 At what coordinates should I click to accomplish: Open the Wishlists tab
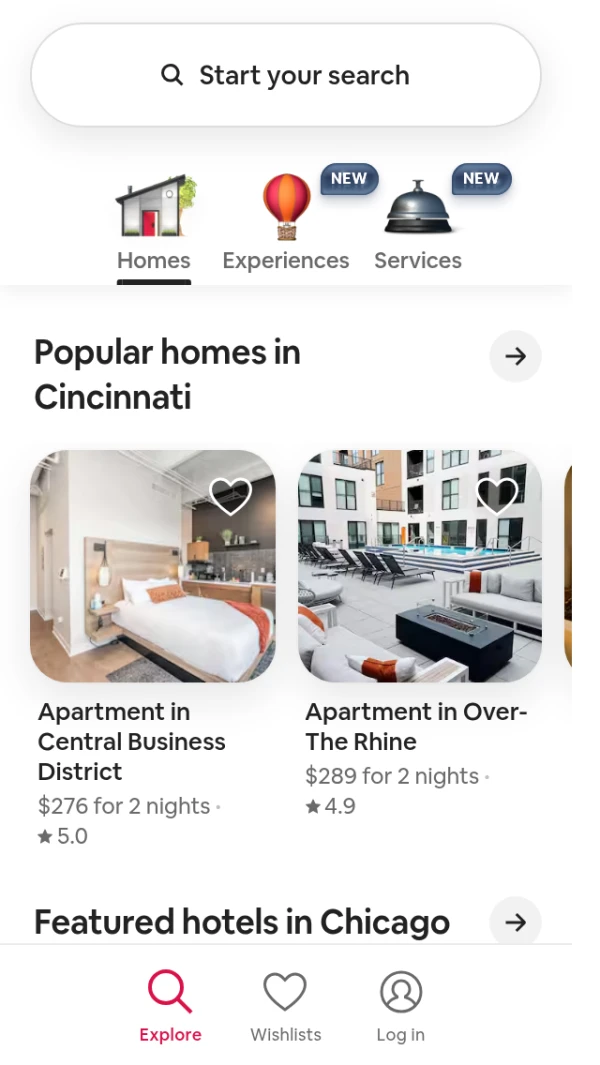tap(285, 1005)
